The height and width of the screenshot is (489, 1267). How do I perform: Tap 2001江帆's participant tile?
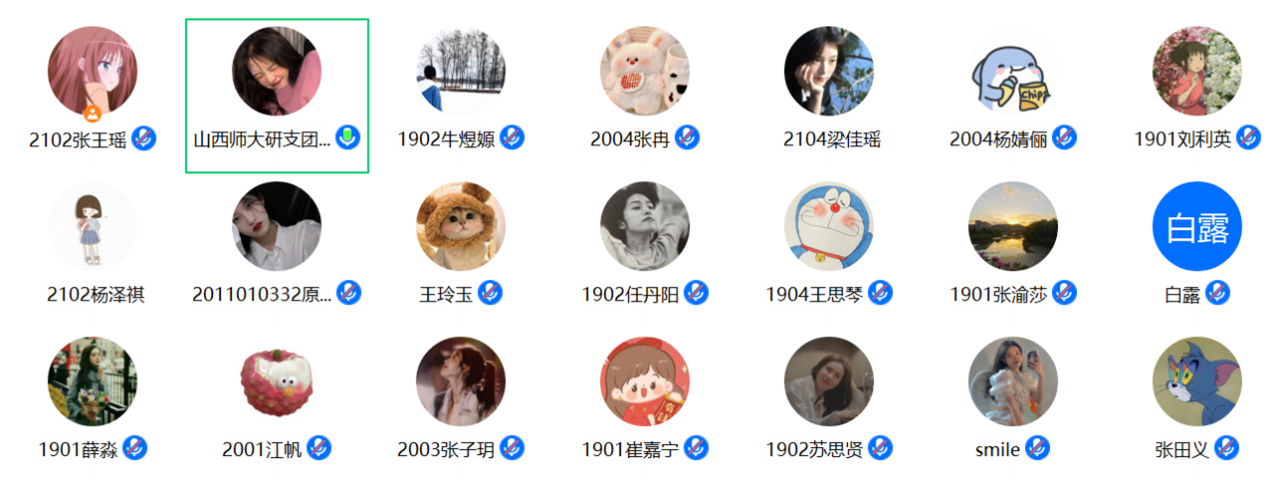(276, 382)
